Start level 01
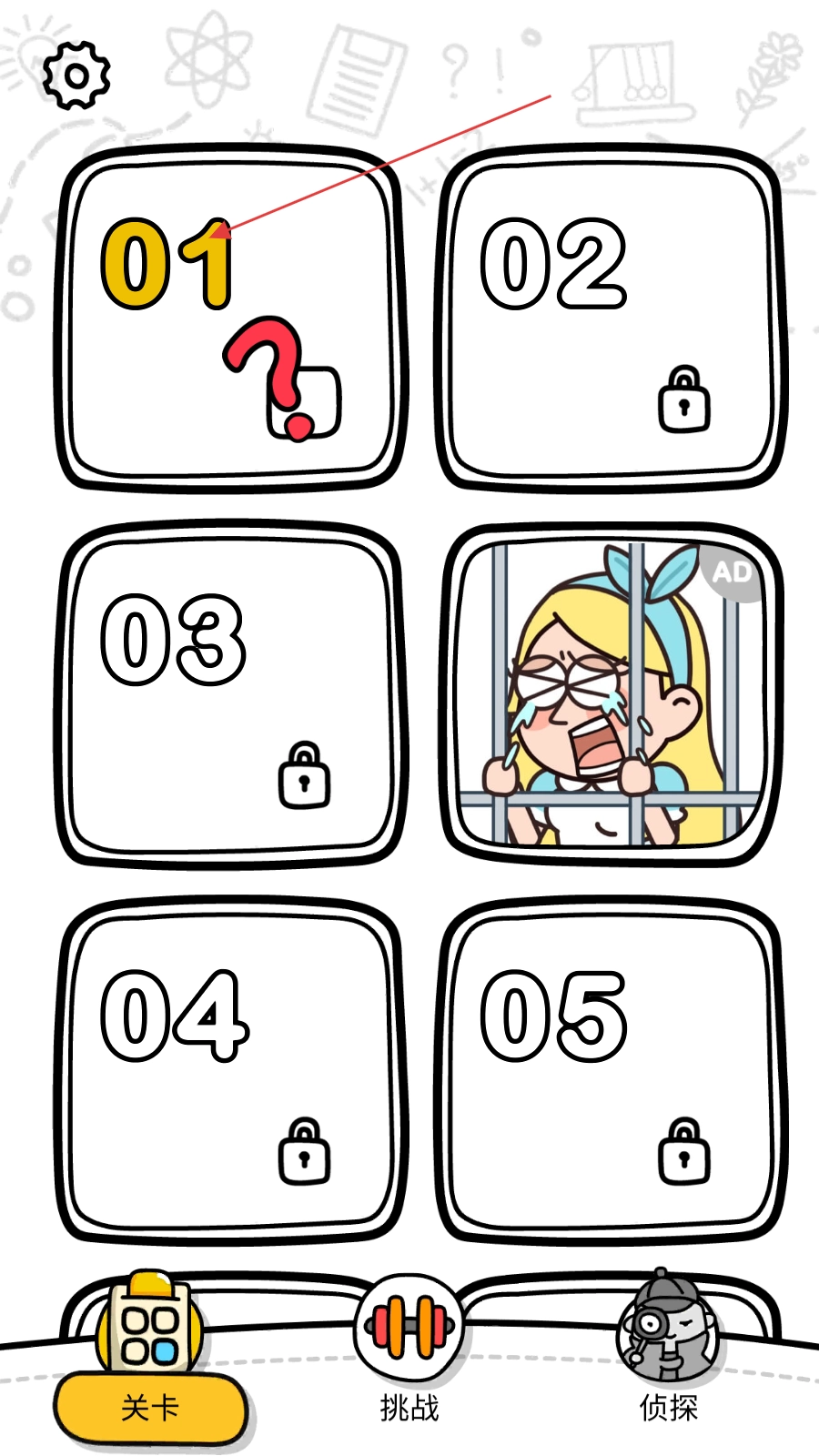Viewport: 819px width, 1456px height. (x=230, y=318)
